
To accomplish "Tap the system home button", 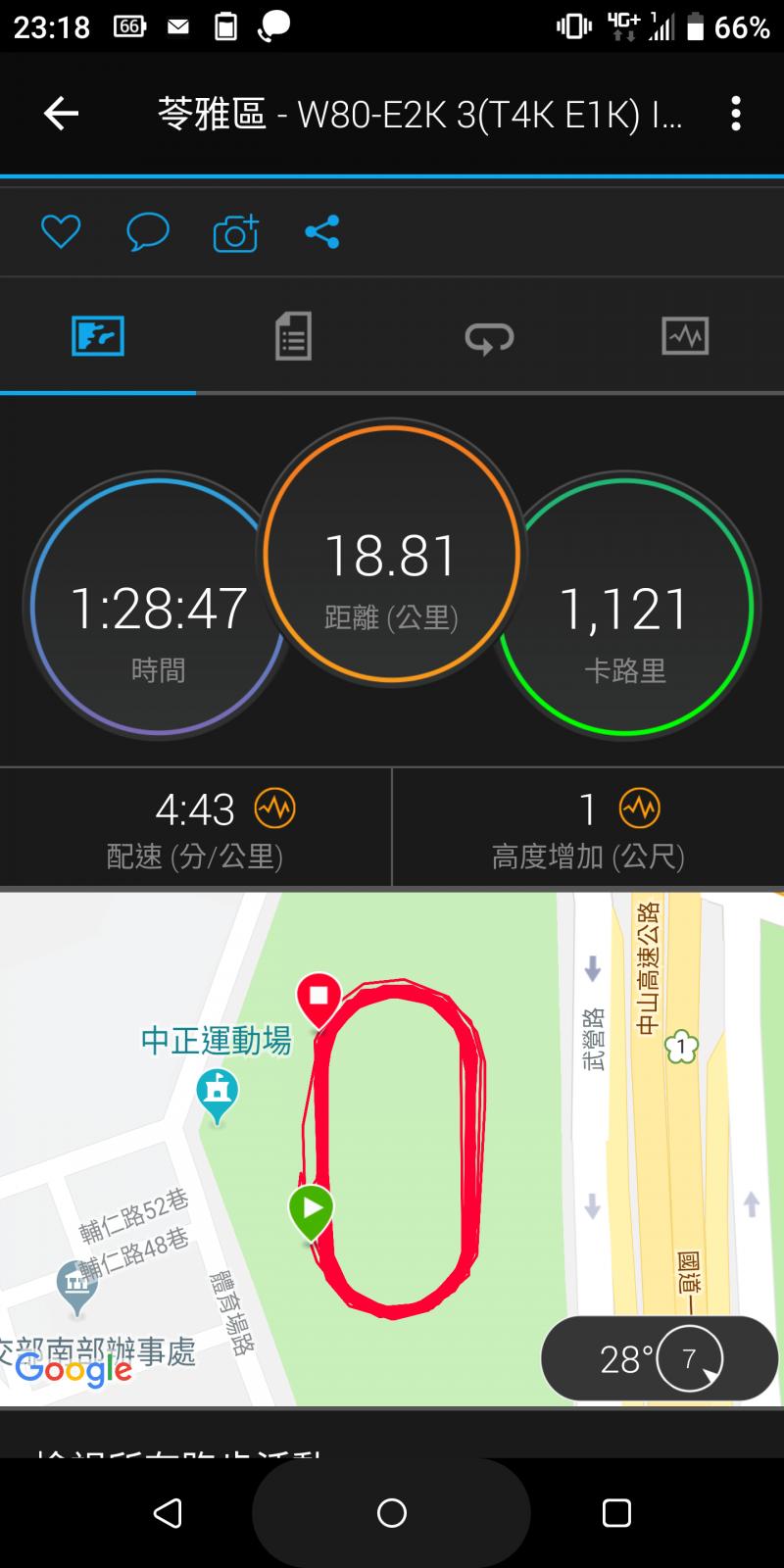I will (392, 1513).
